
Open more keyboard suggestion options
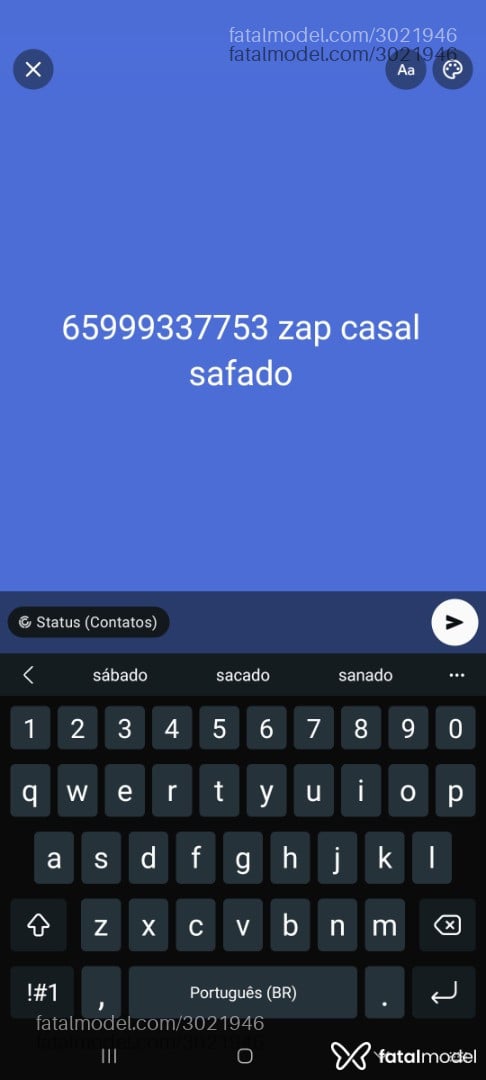[456, 676]
